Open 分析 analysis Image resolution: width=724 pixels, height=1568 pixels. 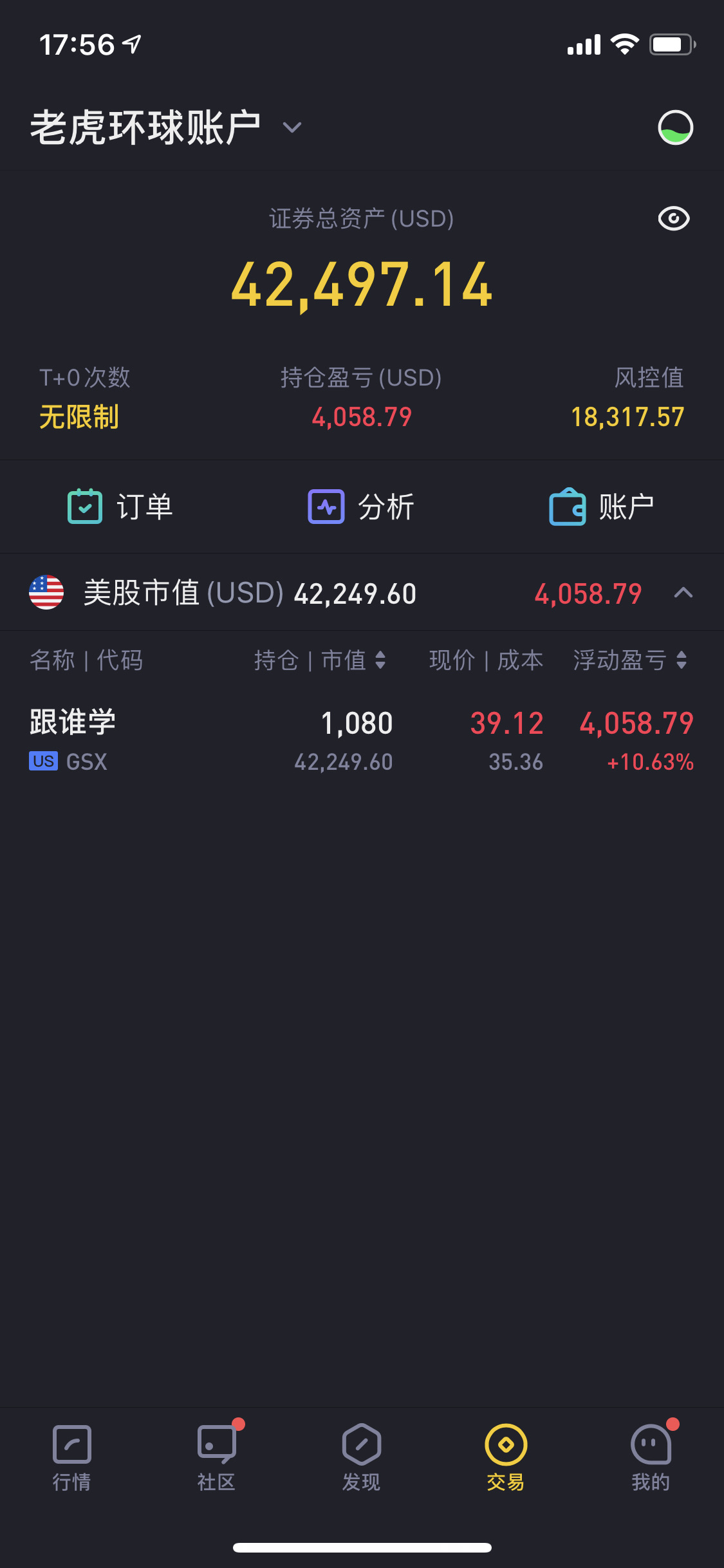point(361,507)
